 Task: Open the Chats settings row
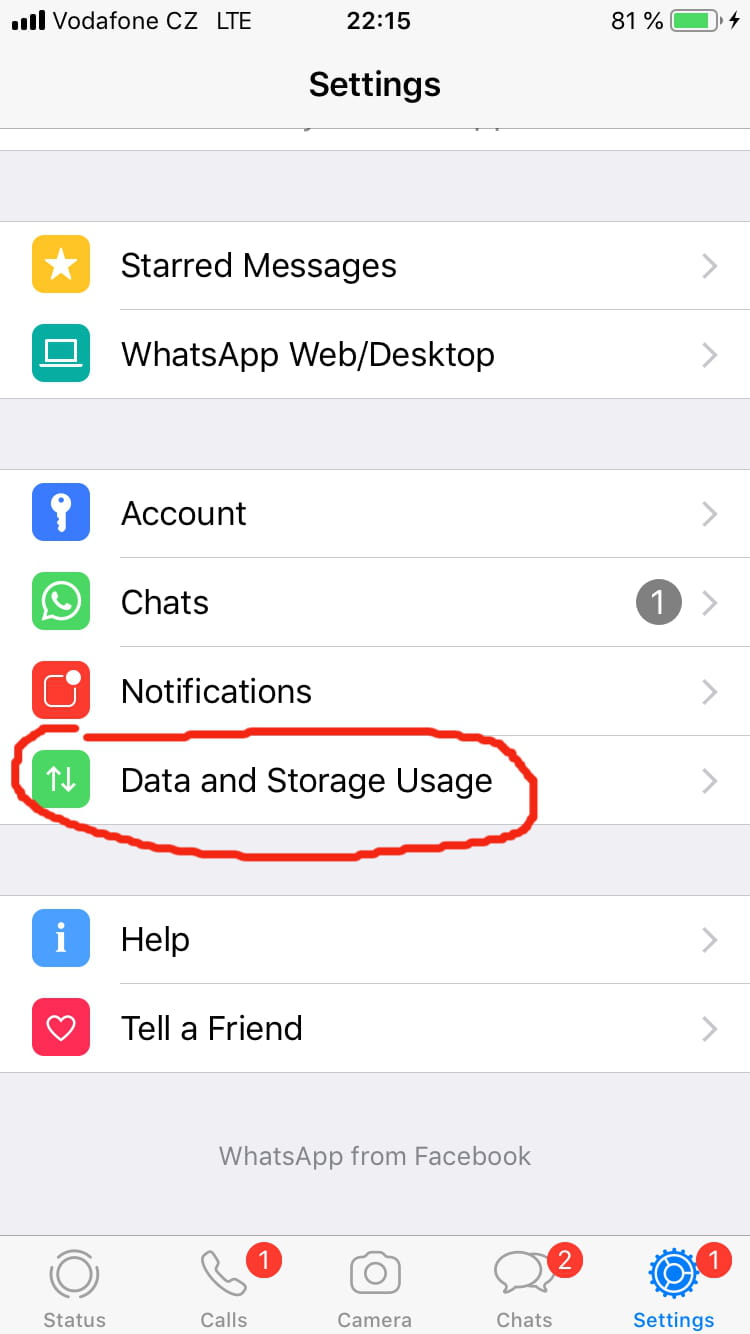click(x=375, y=603)
